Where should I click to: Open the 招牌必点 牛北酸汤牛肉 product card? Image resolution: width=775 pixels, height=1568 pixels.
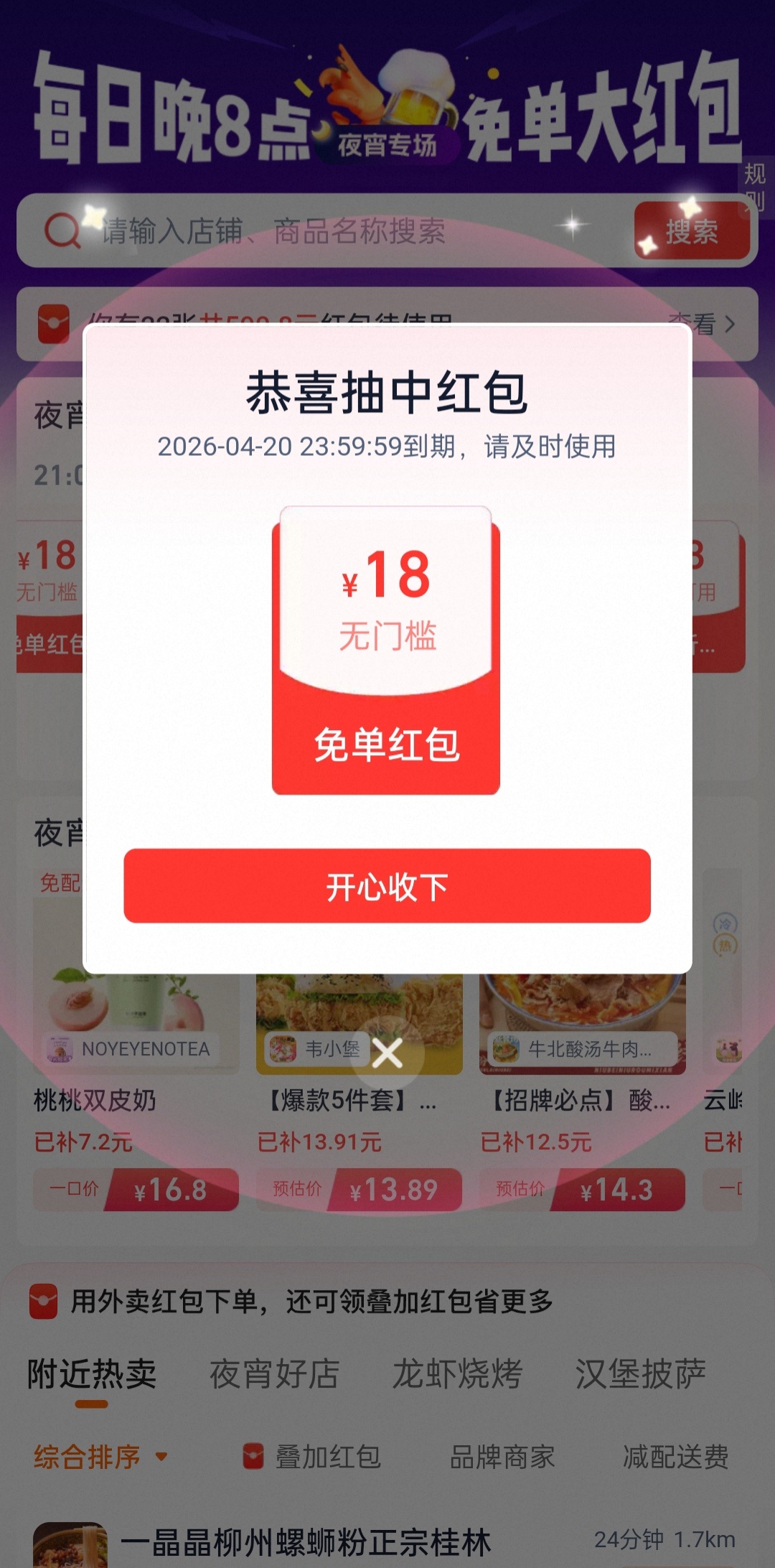pos(581,1098)
